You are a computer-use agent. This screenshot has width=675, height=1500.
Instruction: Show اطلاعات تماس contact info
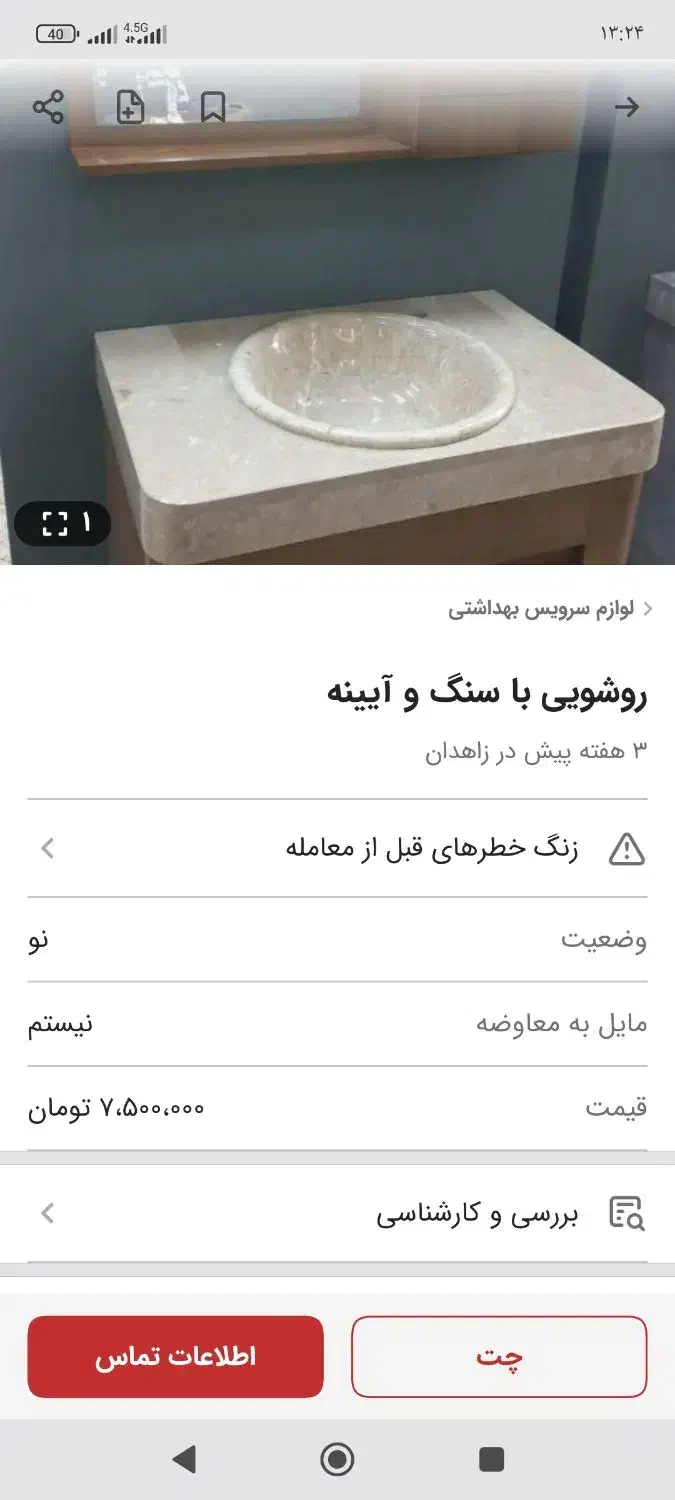point(175,1357)
